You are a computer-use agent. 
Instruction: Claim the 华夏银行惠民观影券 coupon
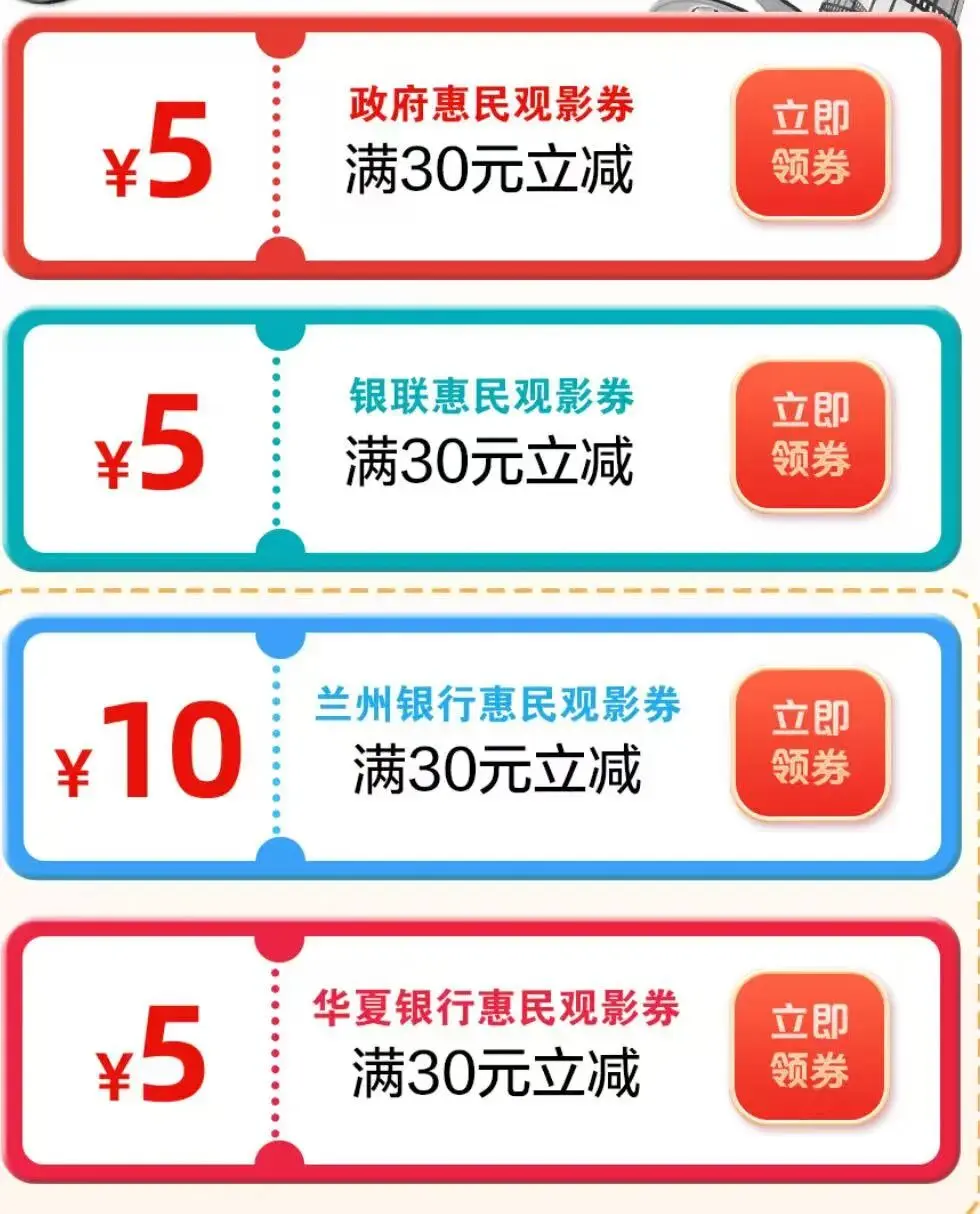pos(810,1047)
